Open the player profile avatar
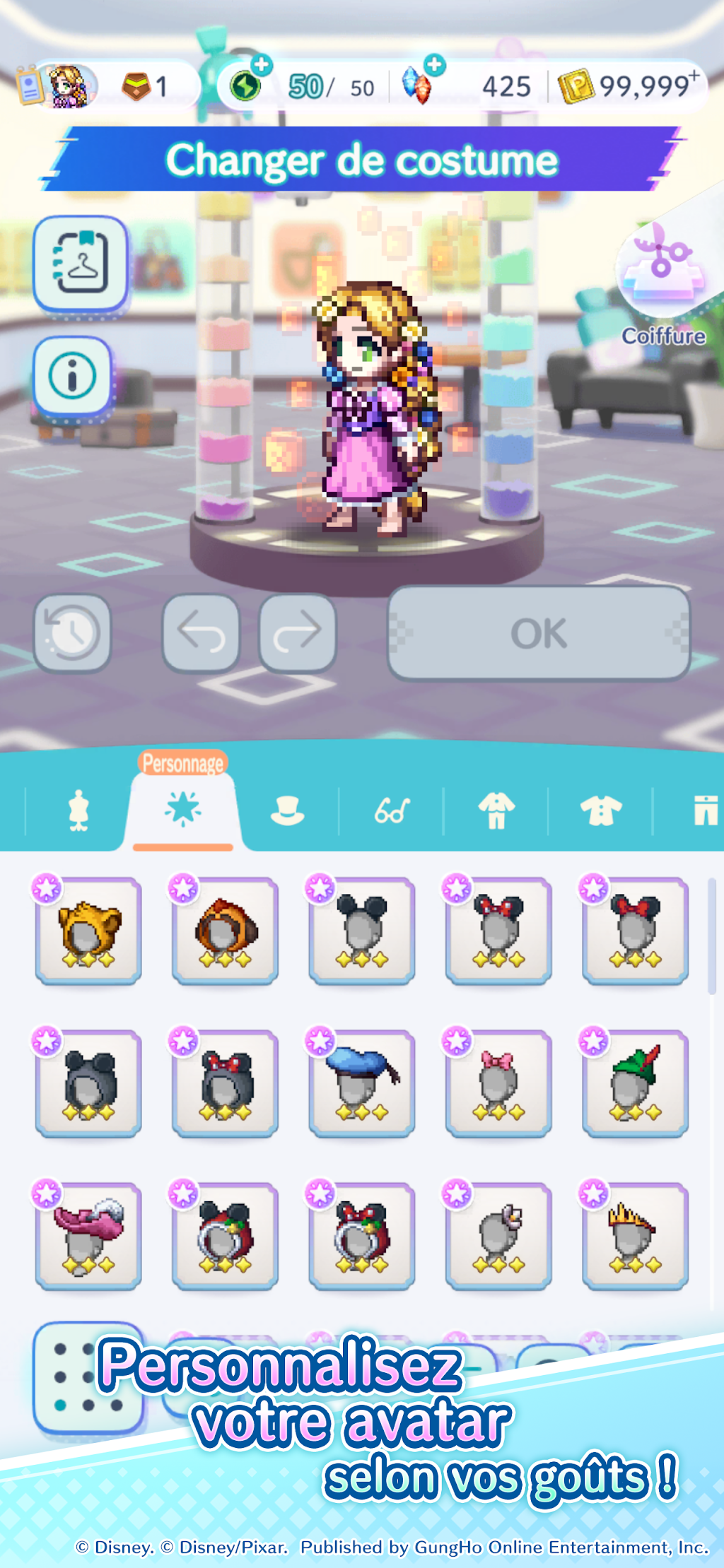724x1568 pixels. click(68, 86)
